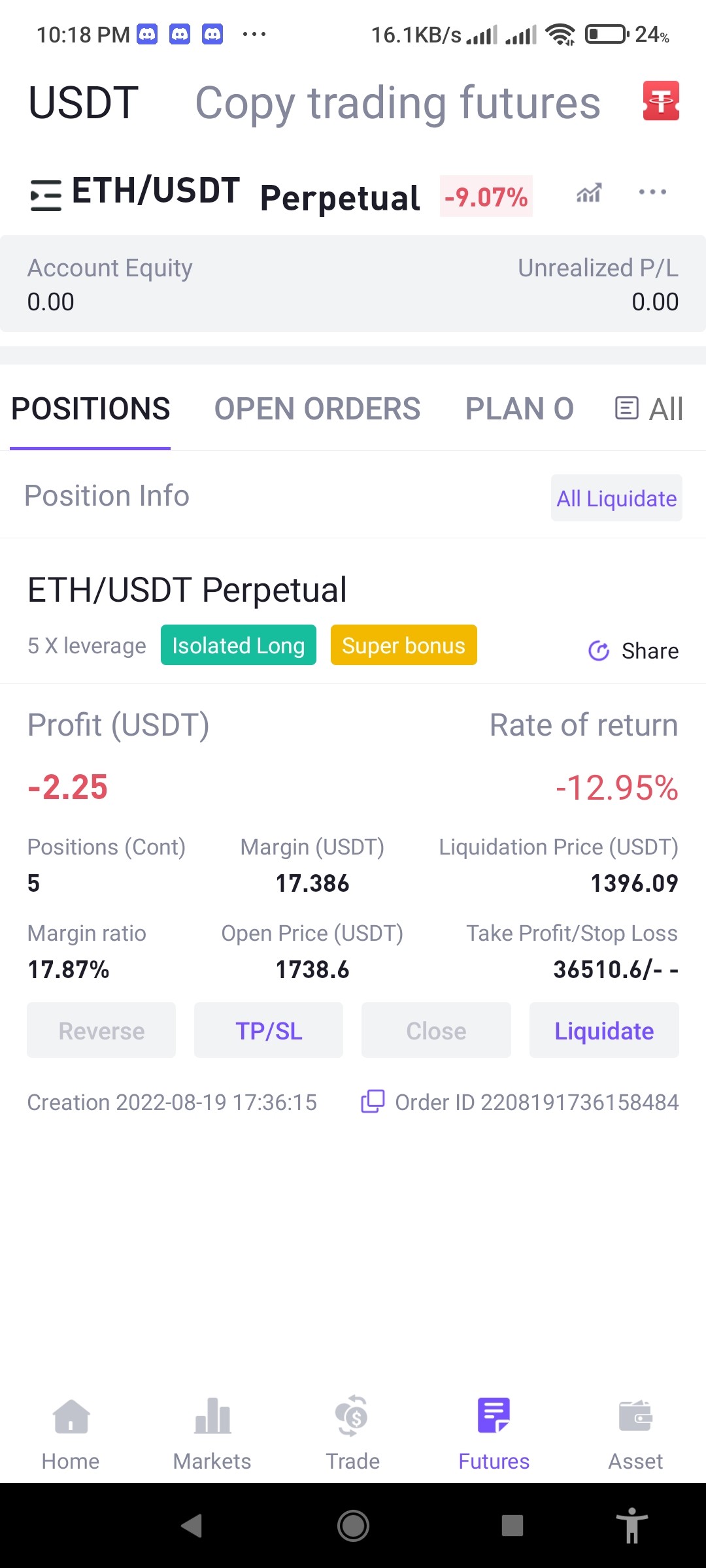This screenshot has width=706, height=1568.
Task: Open the Markets tab
Action: (x=212, y=1434)
